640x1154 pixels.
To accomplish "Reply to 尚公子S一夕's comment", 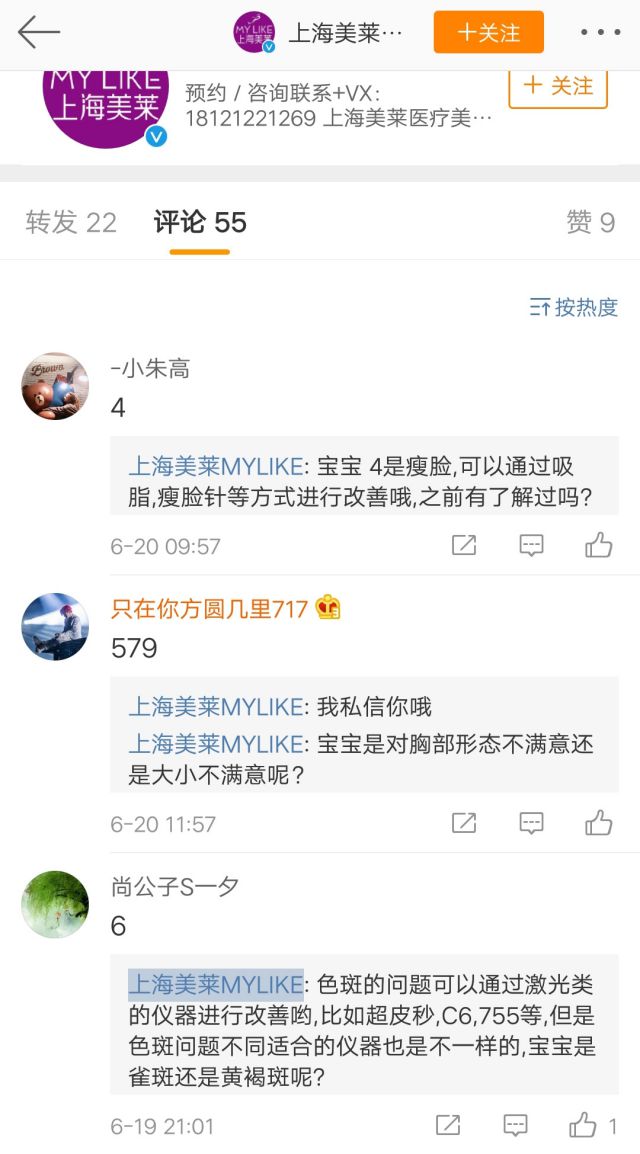I will pos(516,1125).
